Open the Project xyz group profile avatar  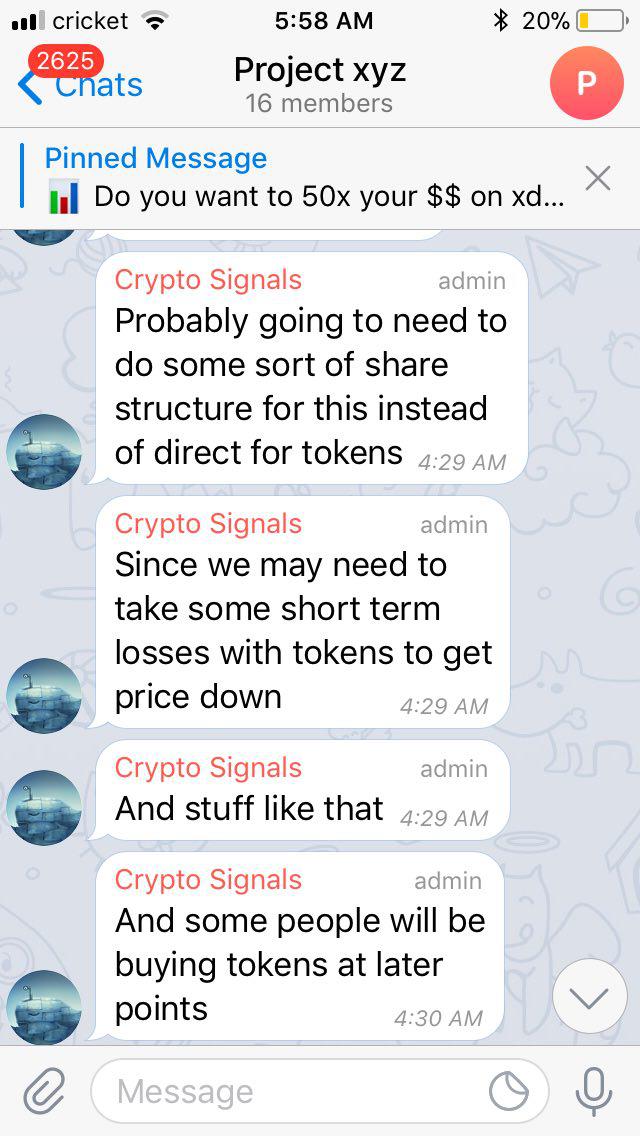point(586,83)
